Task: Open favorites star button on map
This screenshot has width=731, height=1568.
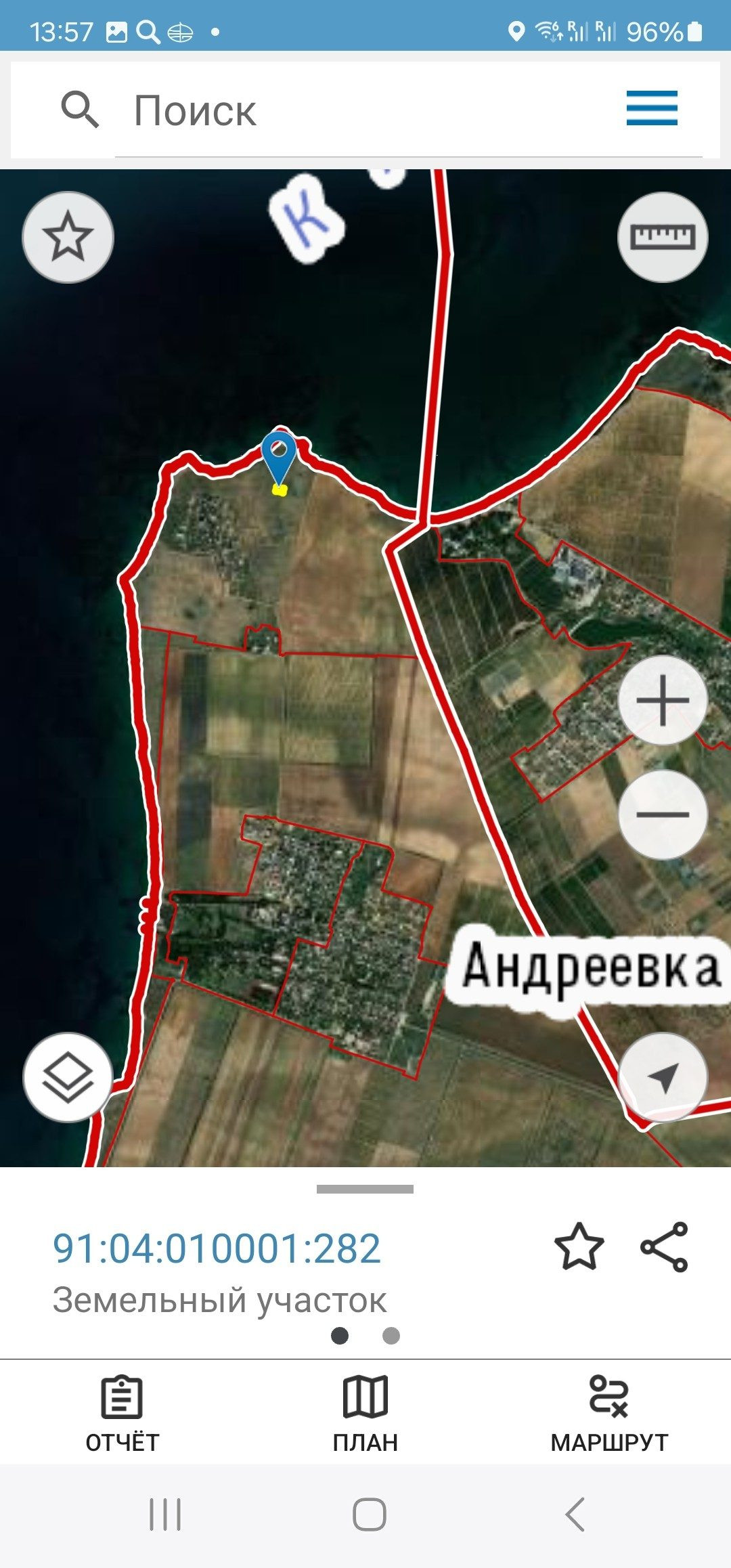Action: [x=68, y=237]
